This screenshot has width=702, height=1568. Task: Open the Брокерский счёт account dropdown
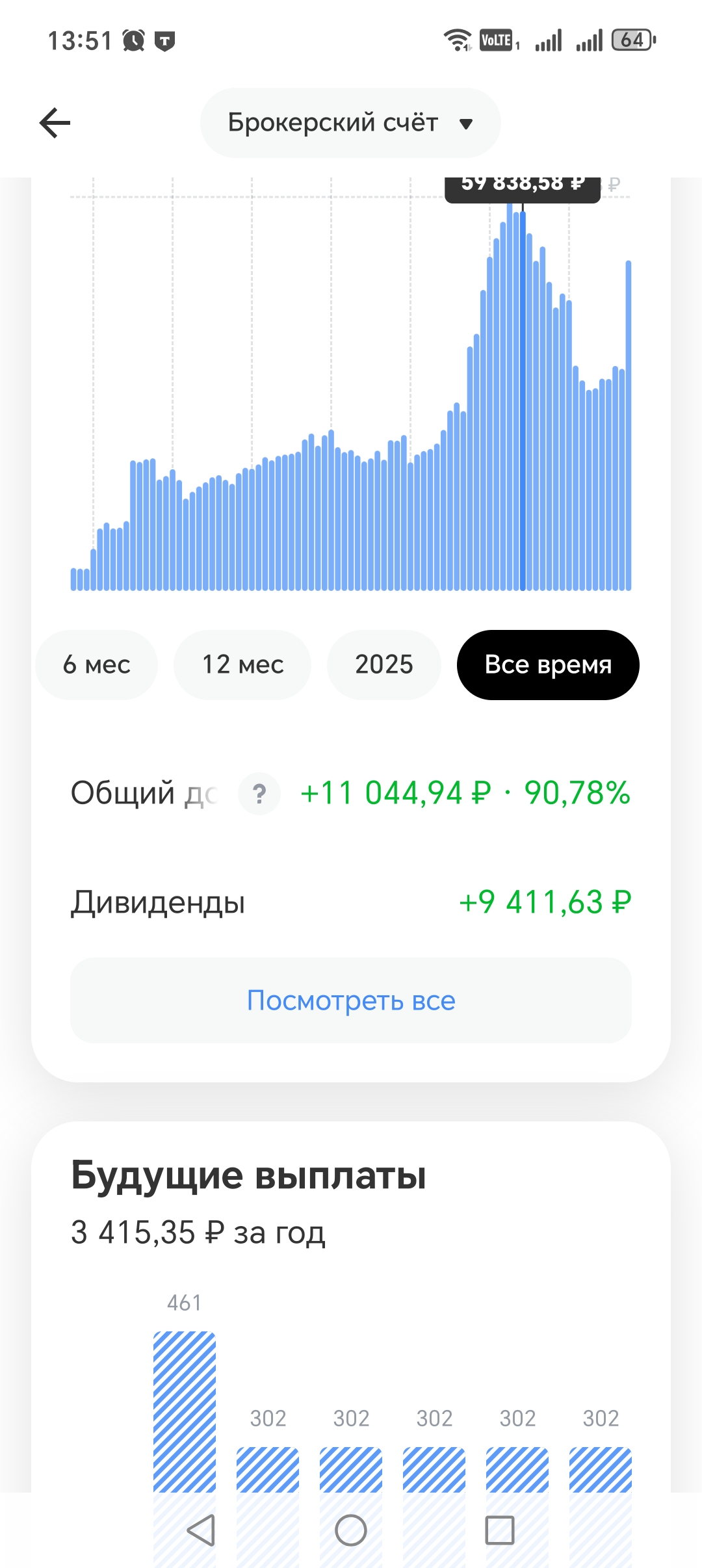350,122
